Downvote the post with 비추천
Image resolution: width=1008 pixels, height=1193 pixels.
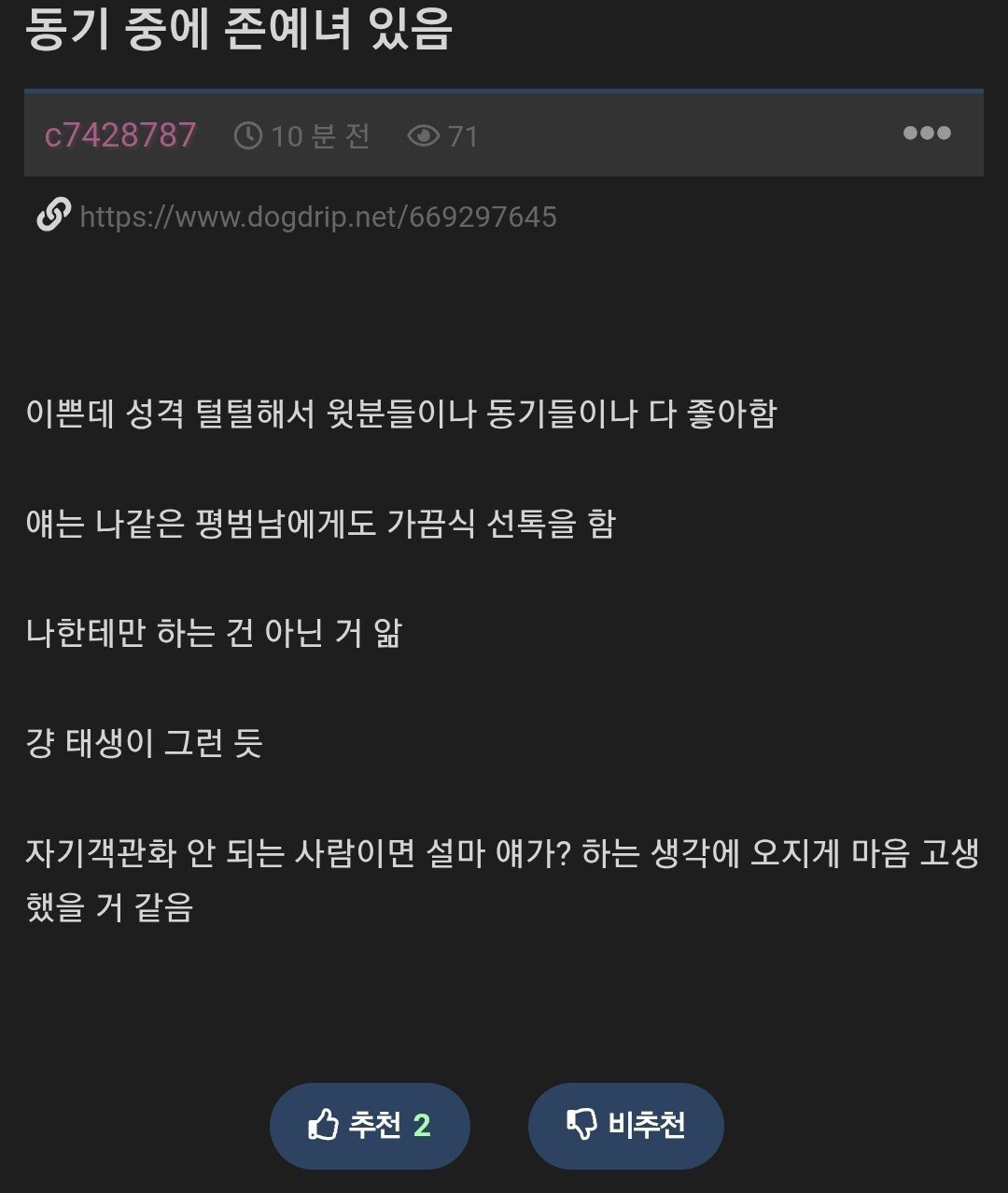pos(626,1125)
